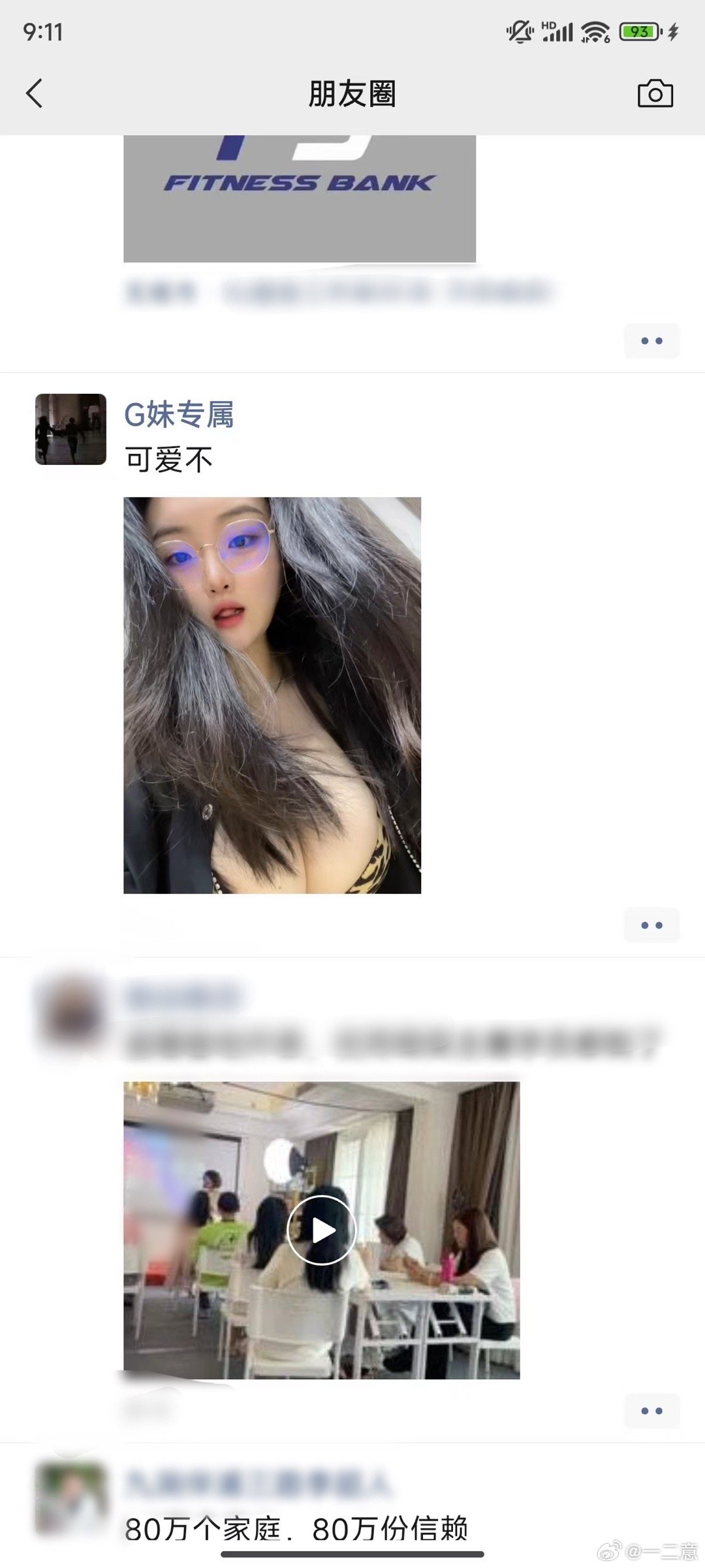Go back from 朋友圈
705x1568 pixels.
click(35, 93)
